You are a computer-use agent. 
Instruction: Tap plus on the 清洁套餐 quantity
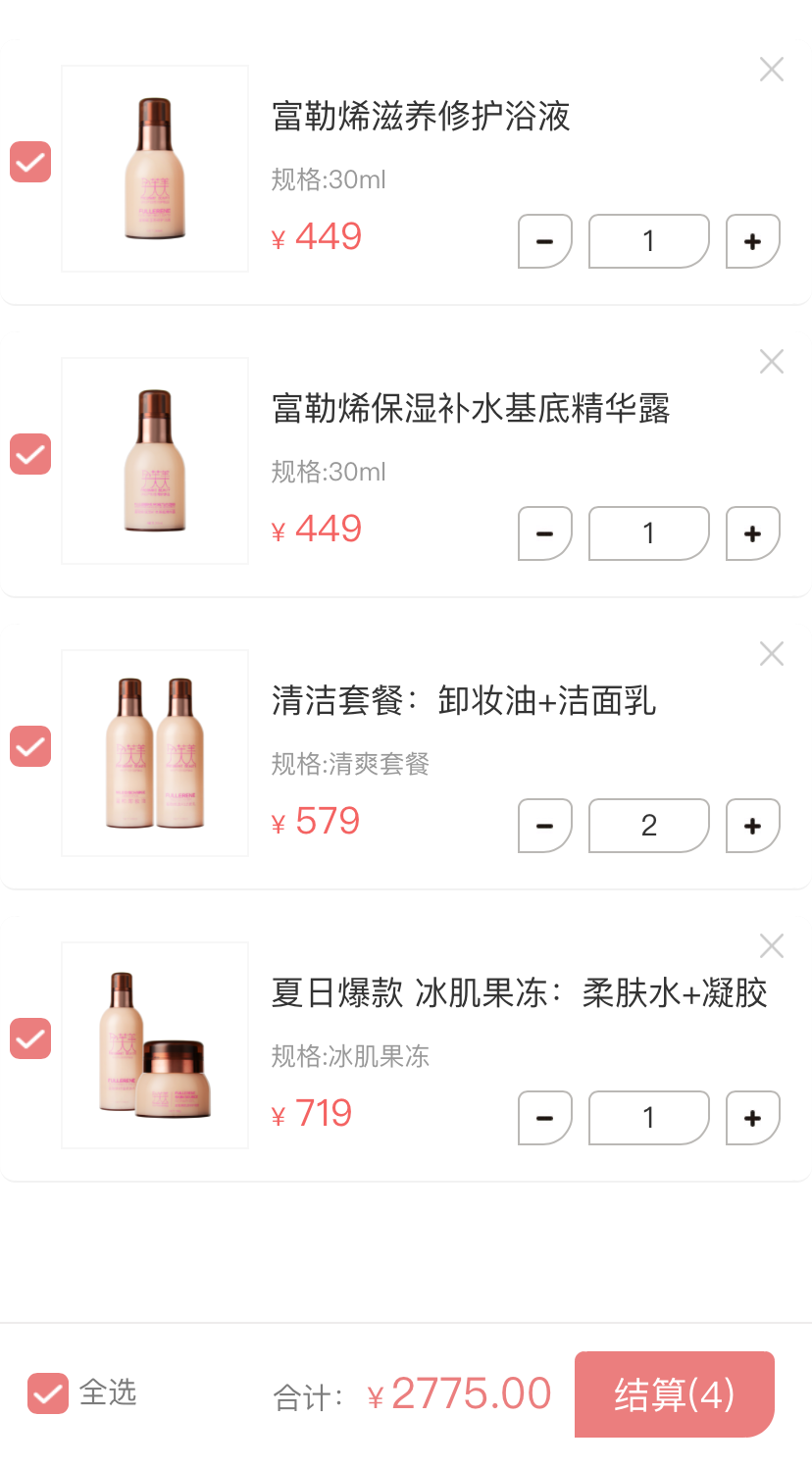pyautogui.click(x=752, y=826)
